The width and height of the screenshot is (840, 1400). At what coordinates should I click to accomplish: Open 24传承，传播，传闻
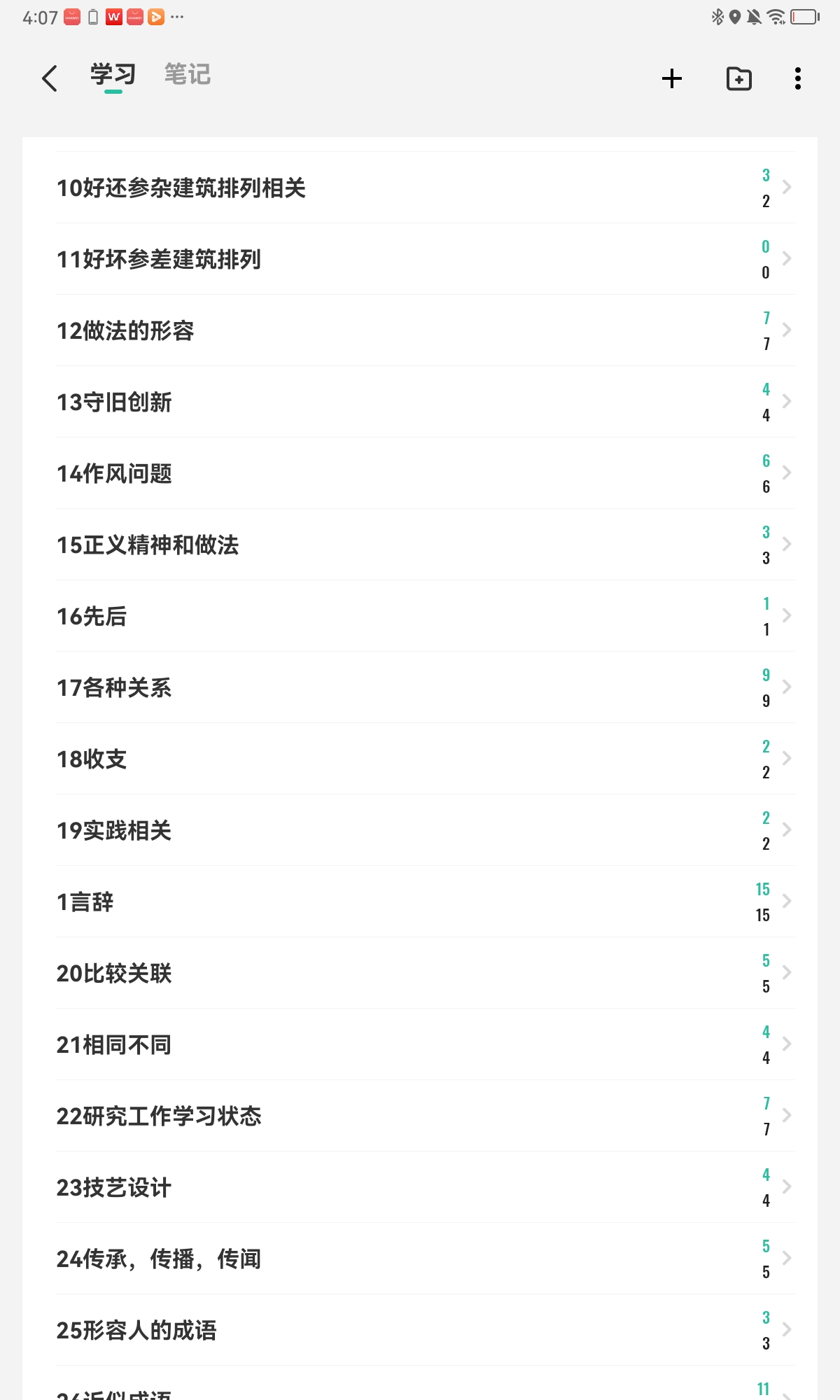(x=426, y=1259)
